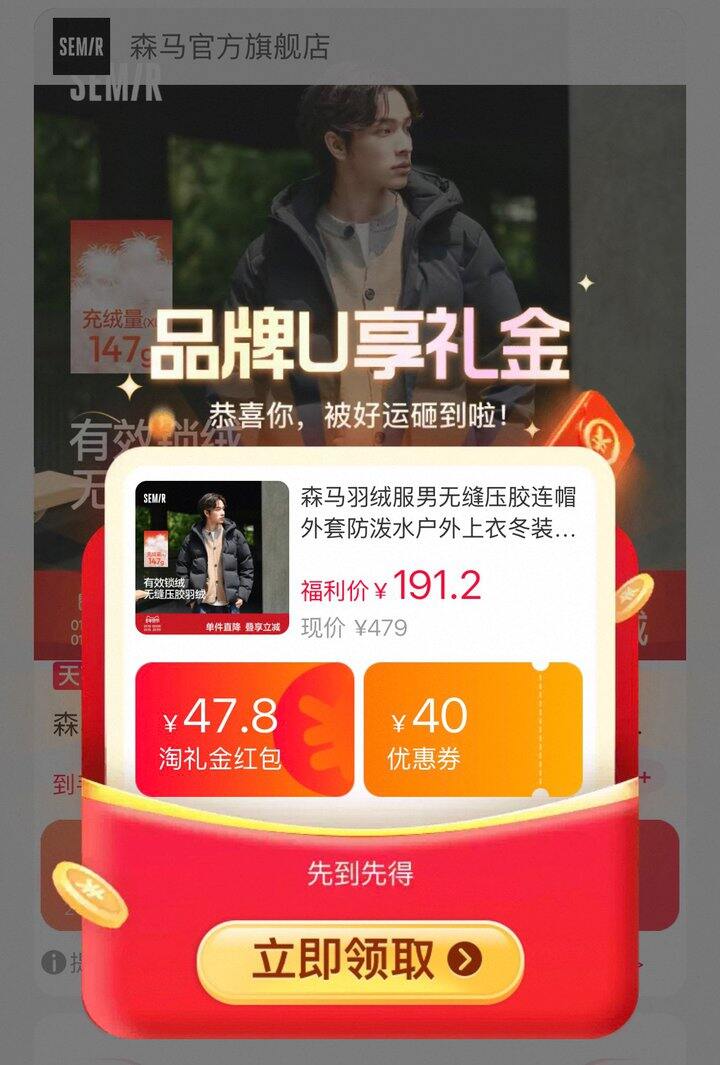Select the ¥40 优惠券 coupon
The height and width of the screenshot is (1065, 720).
tap(472, 729)
